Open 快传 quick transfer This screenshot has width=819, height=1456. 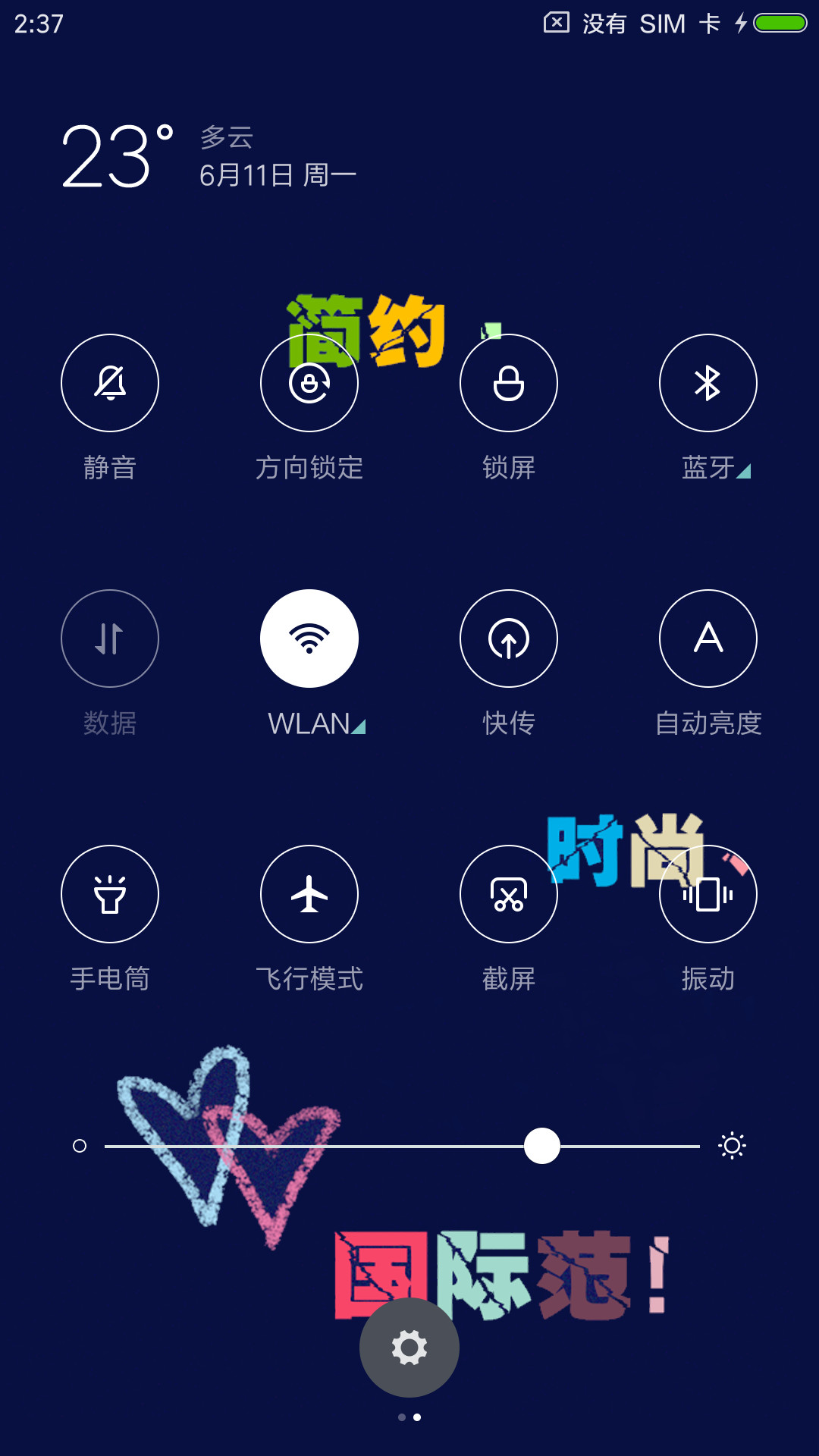[x=509, y=639]
